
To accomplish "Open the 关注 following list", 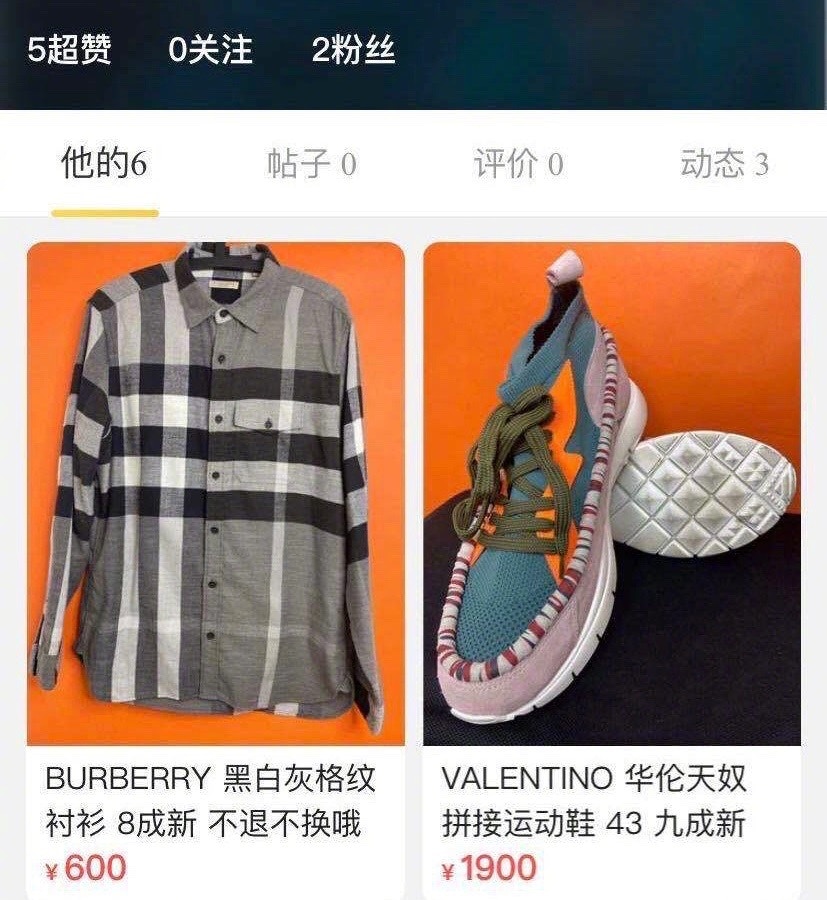I will tap(210, 50).
